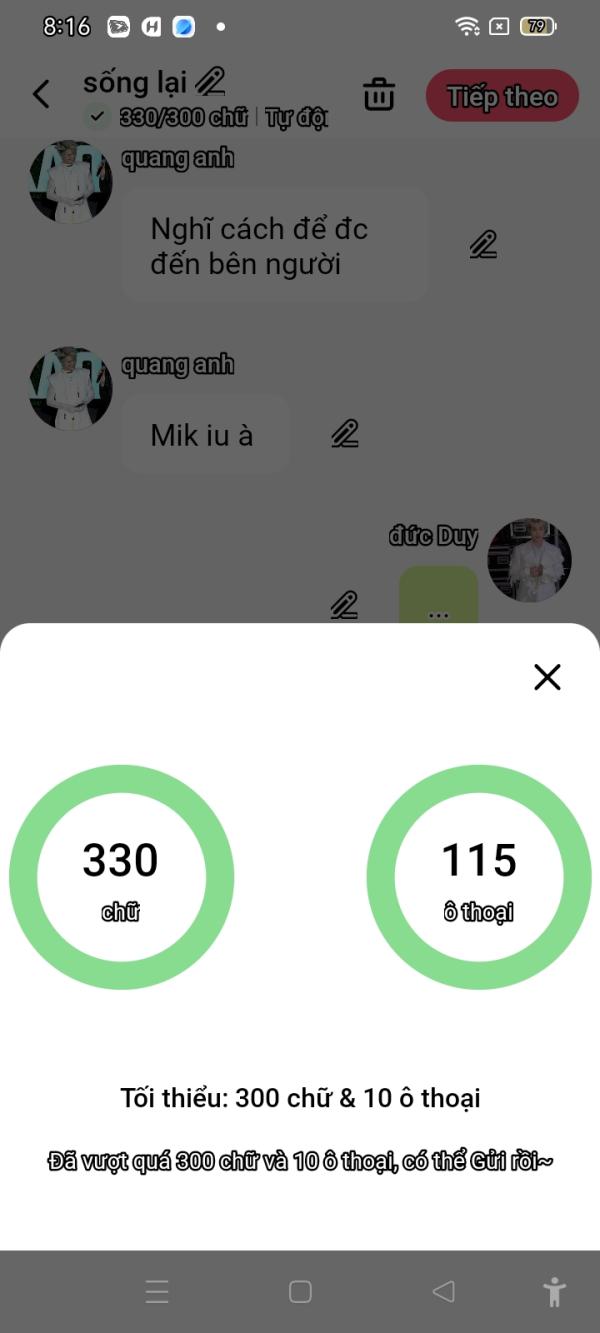This screenshot has height=1333, width=600.
Task: Open the system recent apps menu
Action: pos(157,1291)
